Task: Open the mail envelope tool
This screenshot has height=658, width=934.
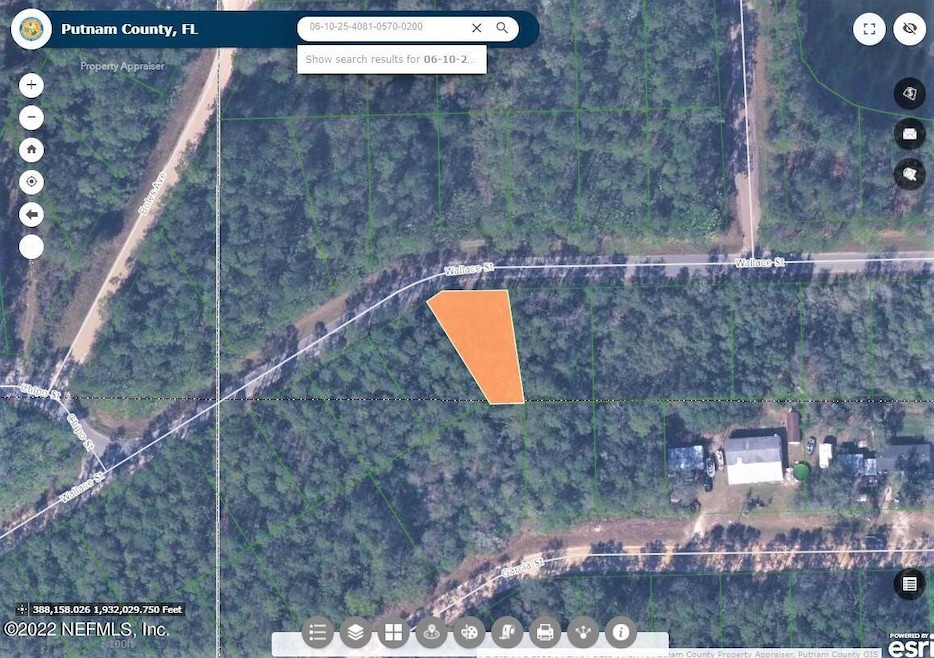Action: tap(909, 133)
